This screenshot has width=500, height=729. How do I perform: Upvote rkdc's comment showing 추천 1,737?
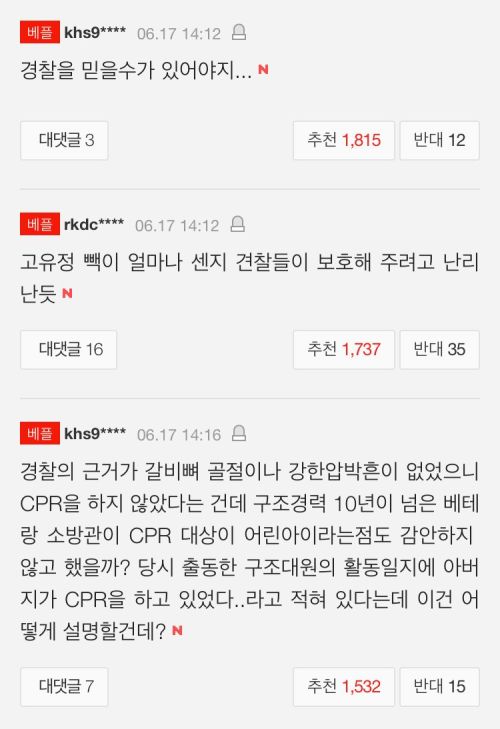344,350
